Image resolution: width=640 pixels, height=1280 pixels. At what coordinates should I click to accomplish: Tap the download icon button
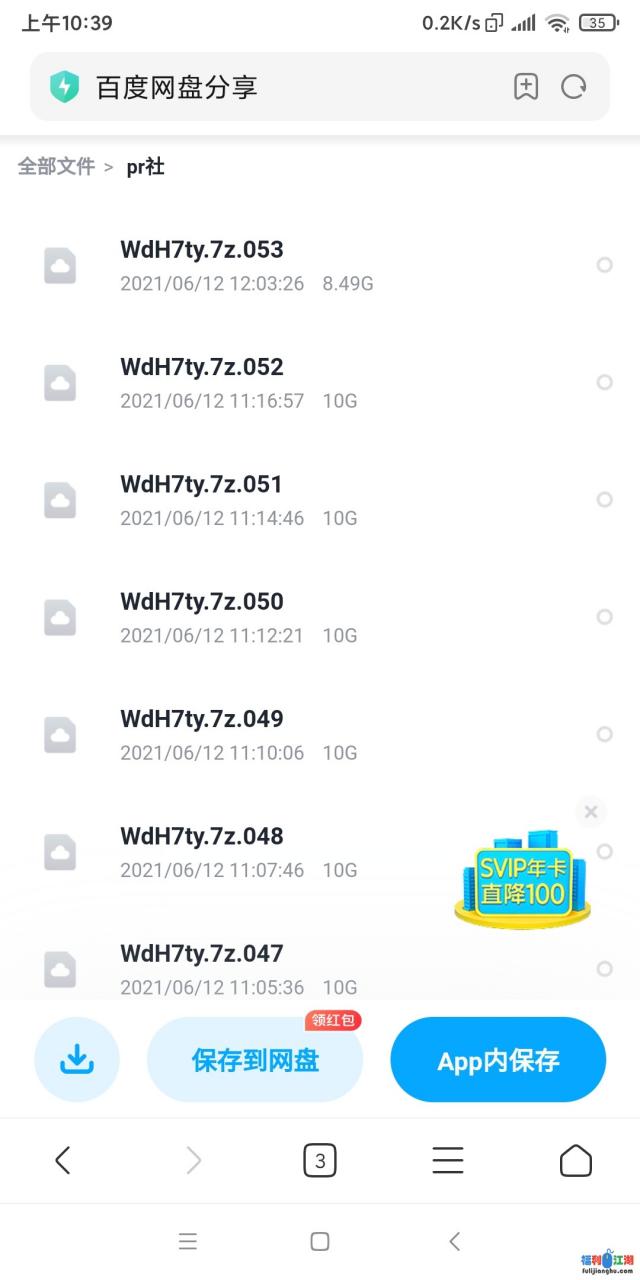coord(77,1060)
